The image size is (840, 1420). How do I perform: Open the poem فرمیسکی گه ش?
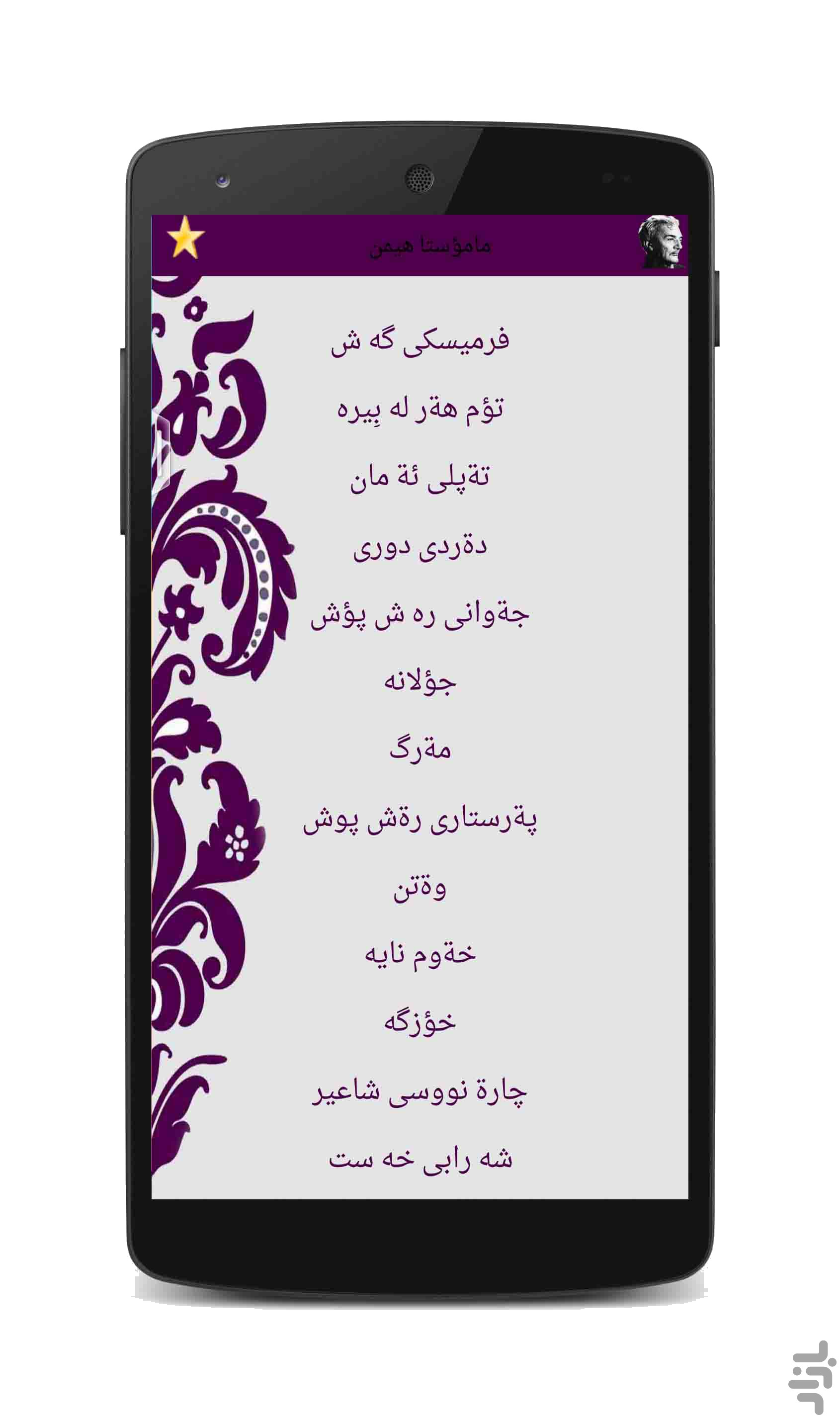point(420,342)
